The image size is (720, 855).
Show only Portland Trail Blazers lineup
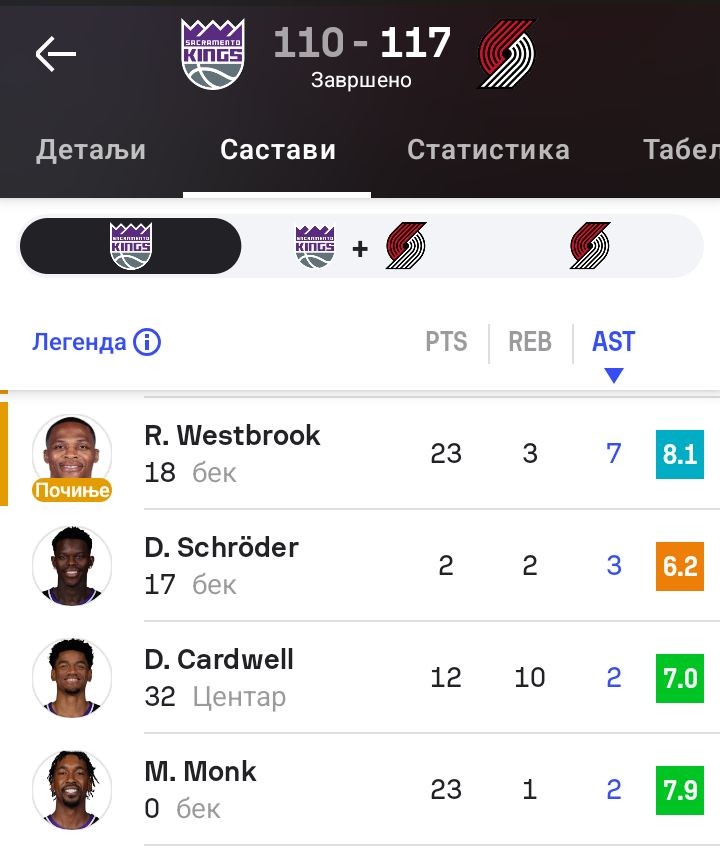(590, 246)
